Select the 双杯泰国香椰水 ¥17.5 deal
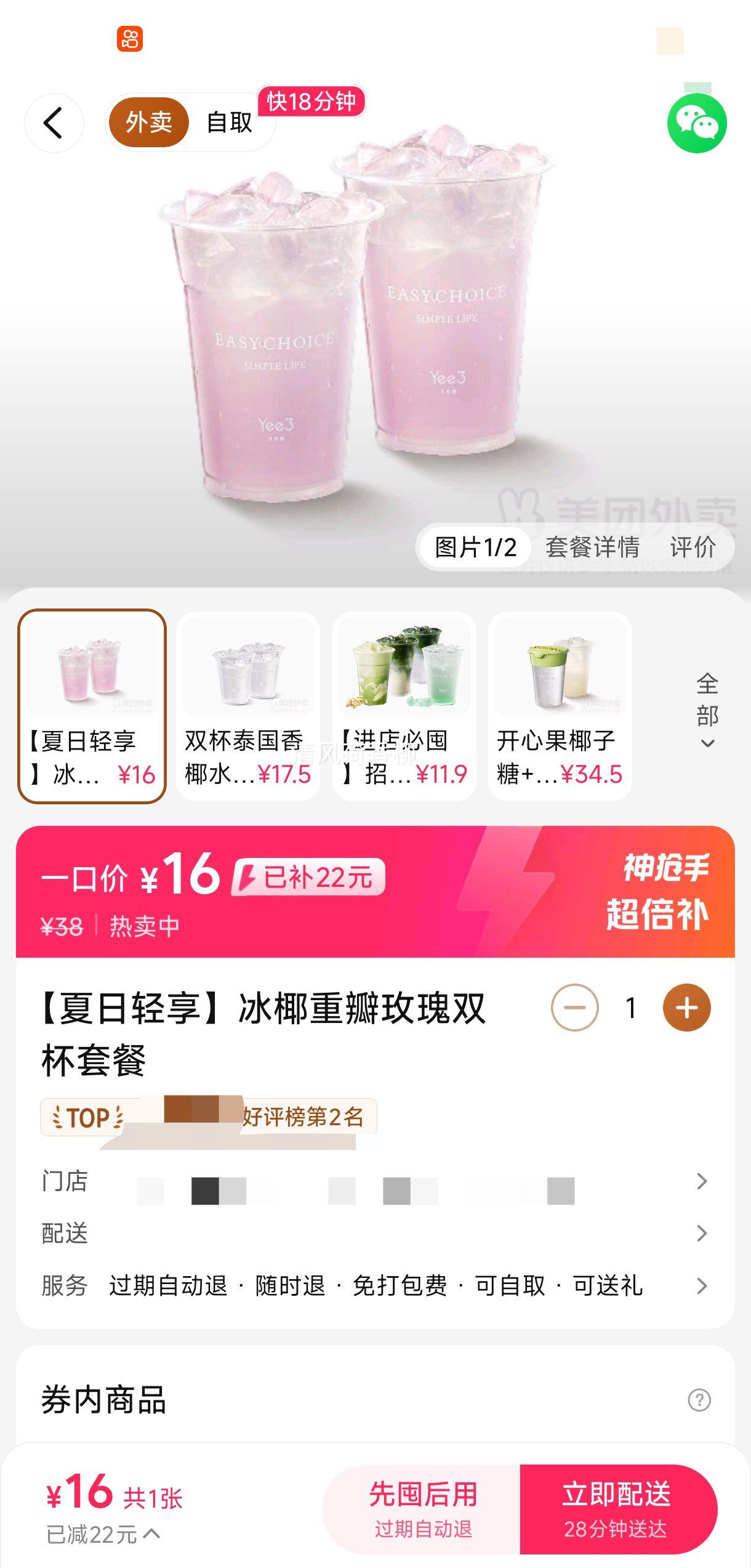The image size is (751, 1568). 247,706
